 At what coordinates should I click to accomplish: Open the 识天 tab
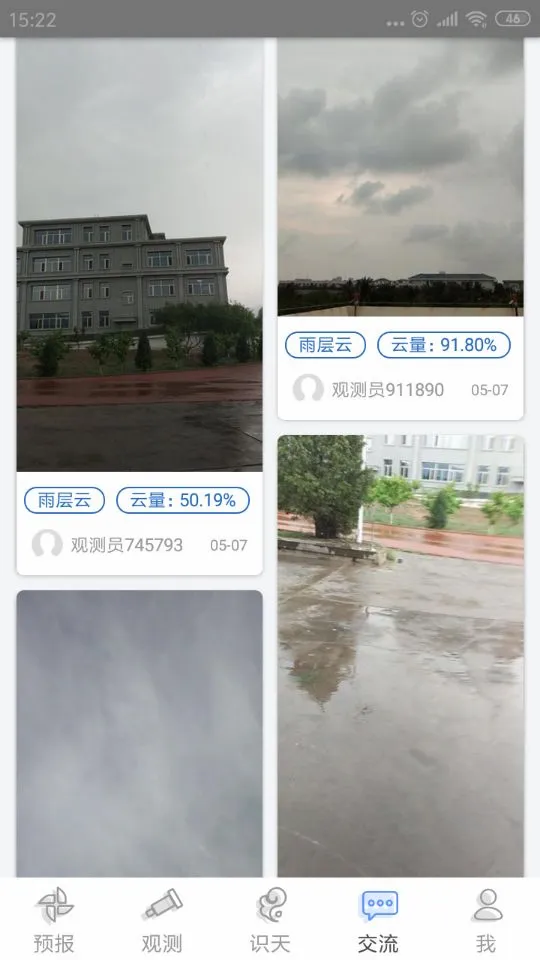pos(270,920)
